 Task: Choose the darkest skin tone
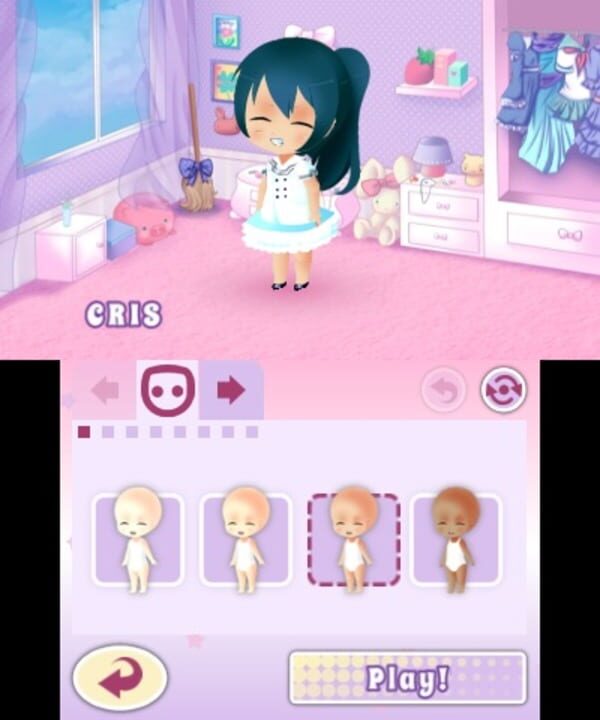tap(457, 540)
